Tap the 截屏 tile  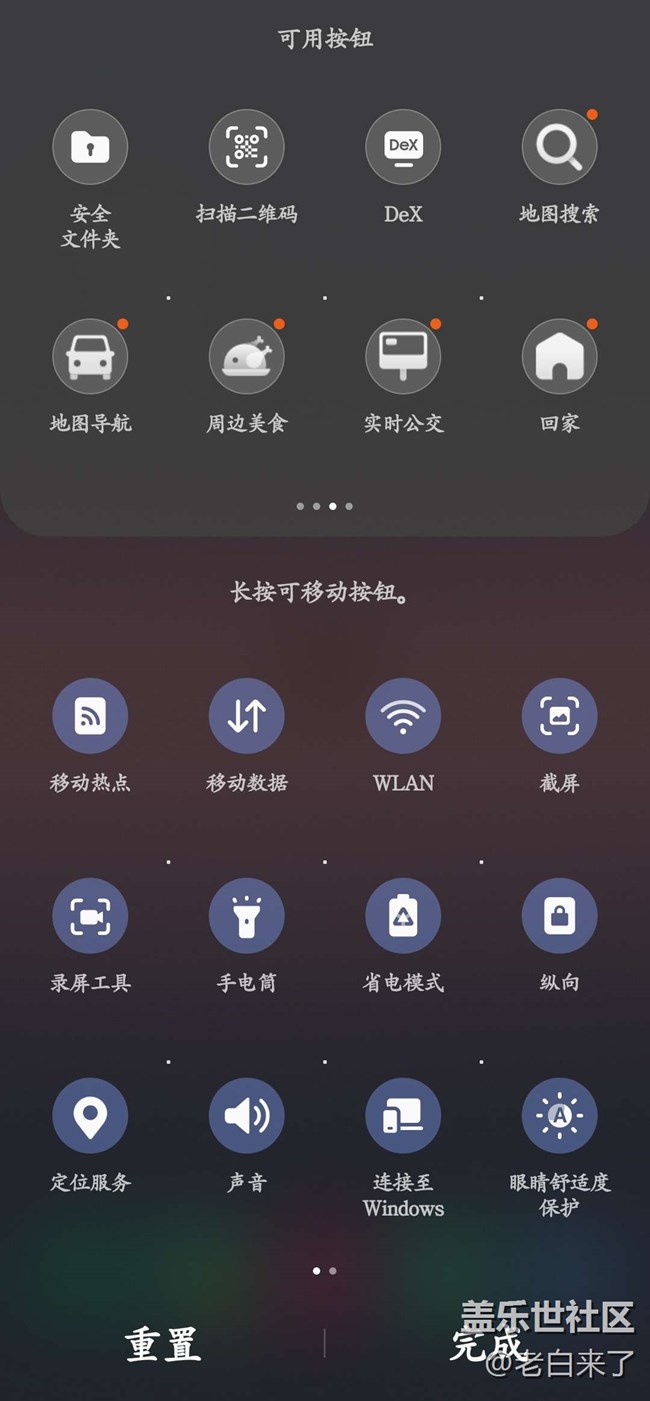coord(560,716)
